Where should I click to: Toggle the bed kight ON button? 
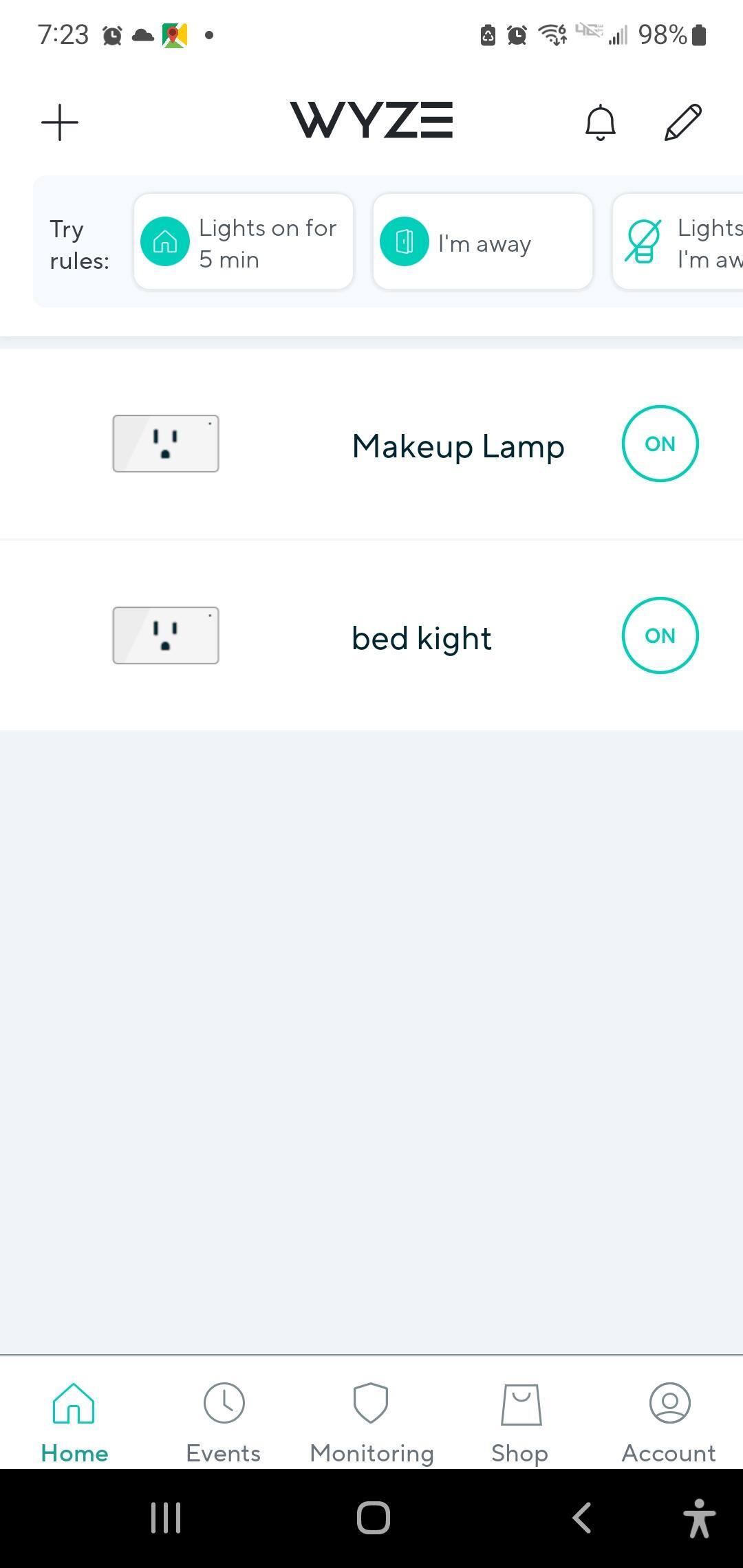[x=660, y=635]
